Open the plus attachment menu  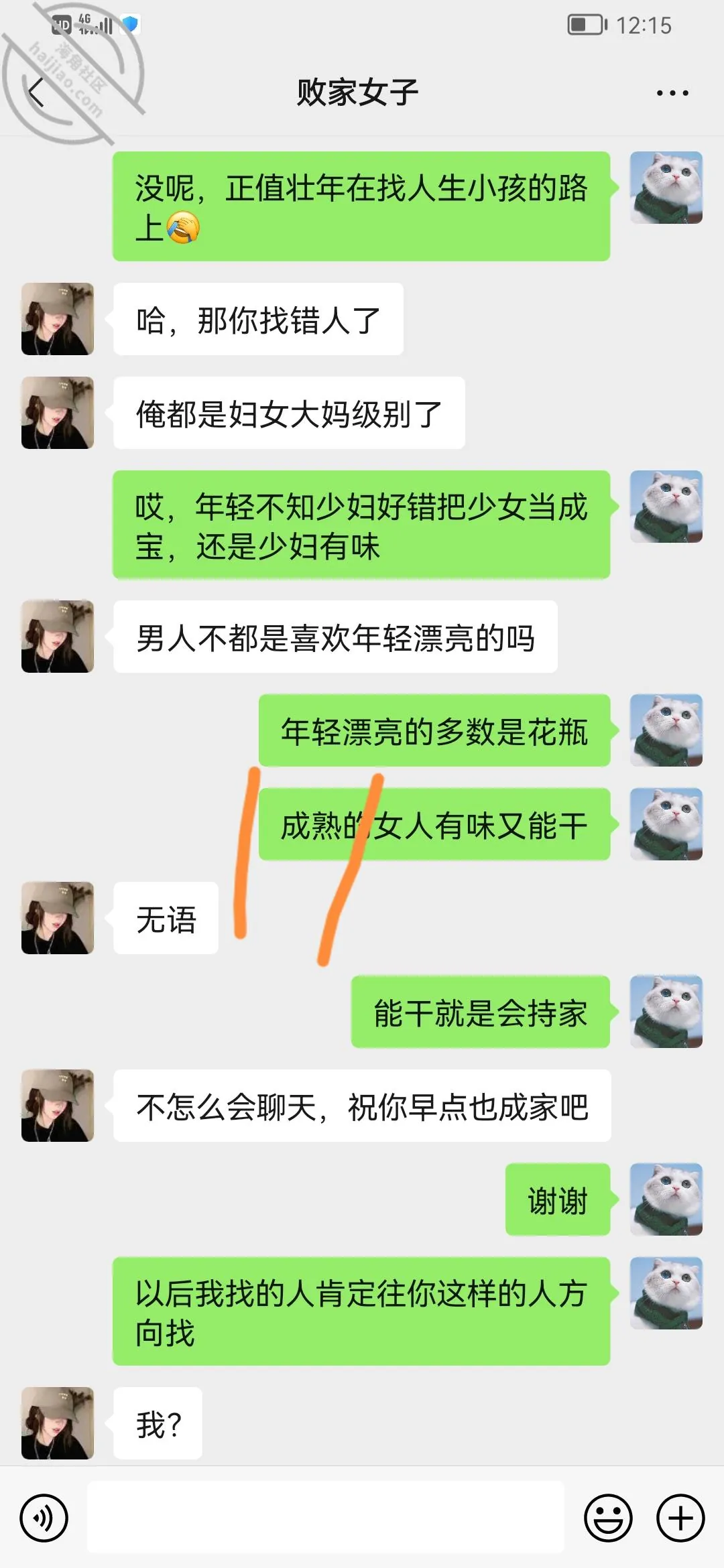click(x=680, y=1518)
